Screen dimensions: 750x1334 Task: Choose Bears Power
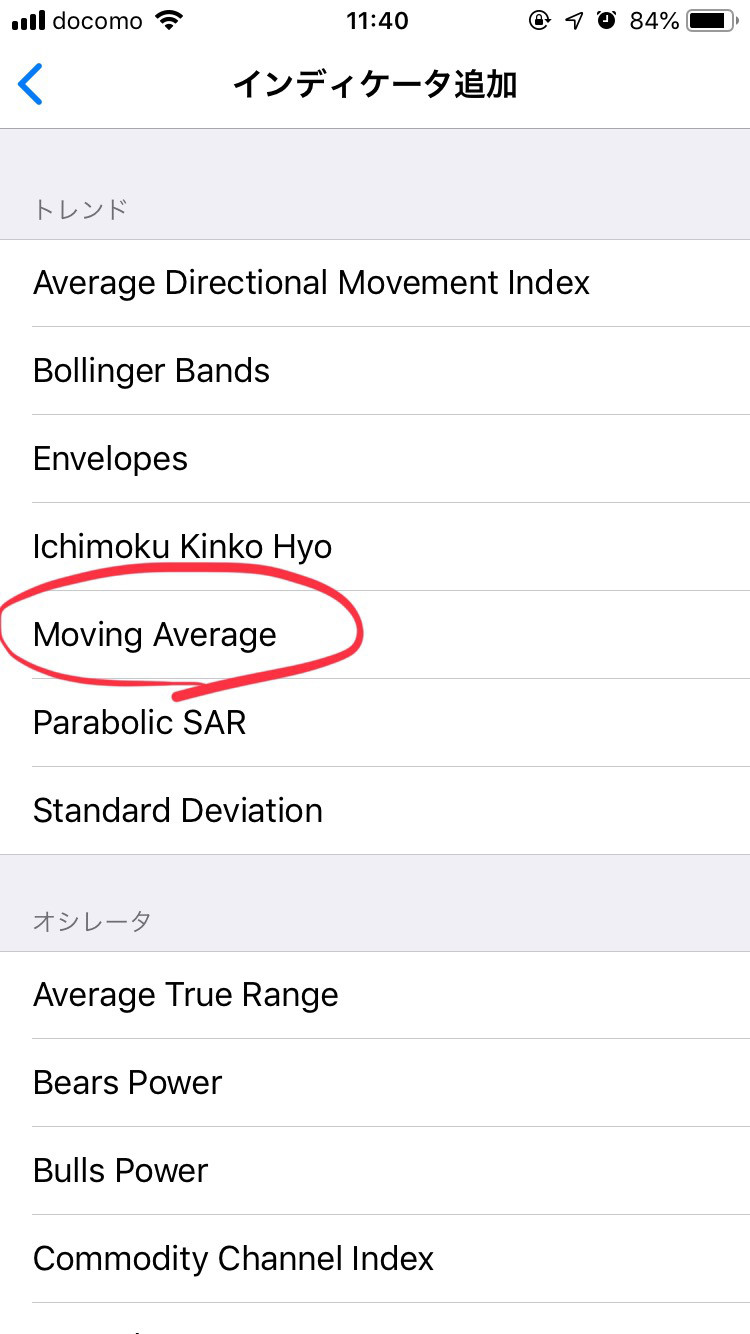[x=375, y=1083]
